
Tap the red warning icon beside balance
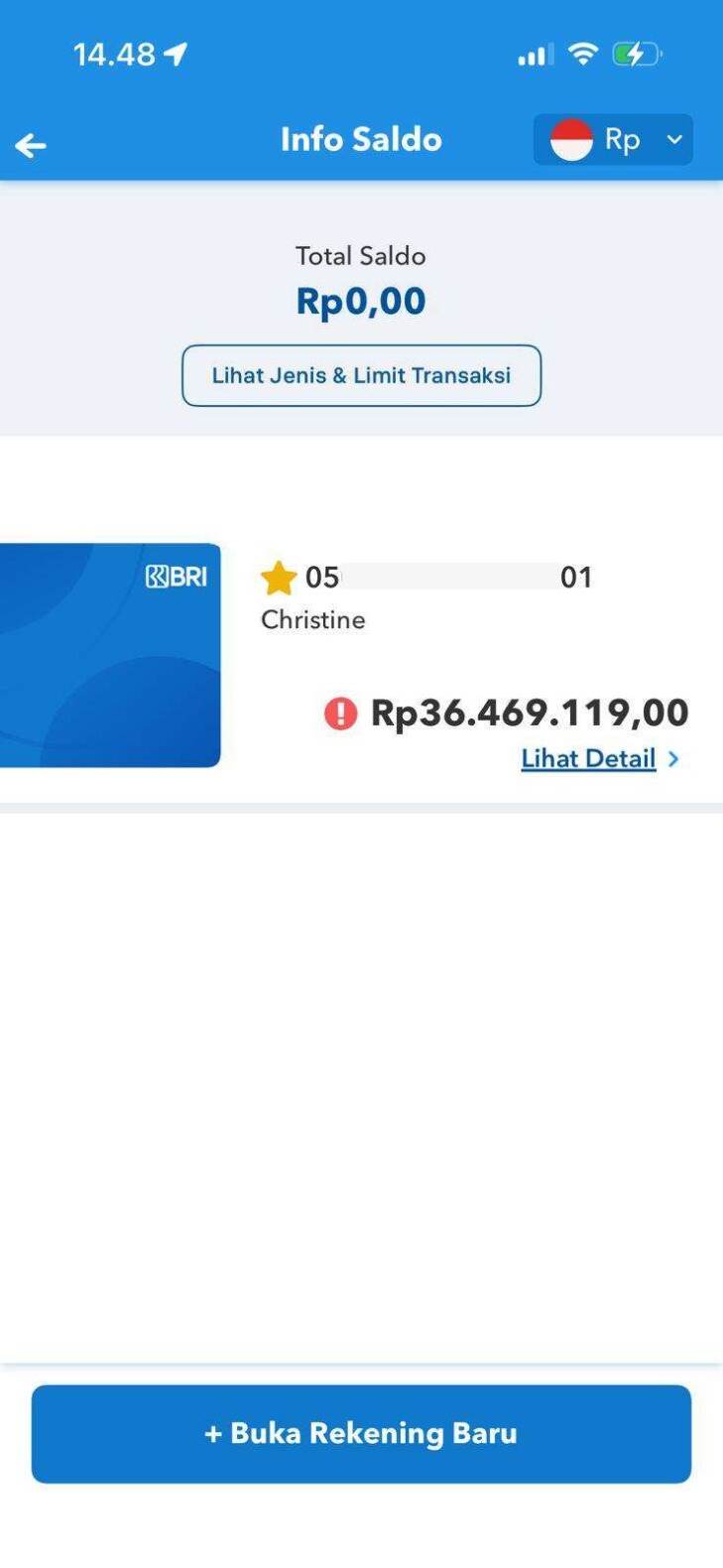pyautogui.click(x=340, y=713)
